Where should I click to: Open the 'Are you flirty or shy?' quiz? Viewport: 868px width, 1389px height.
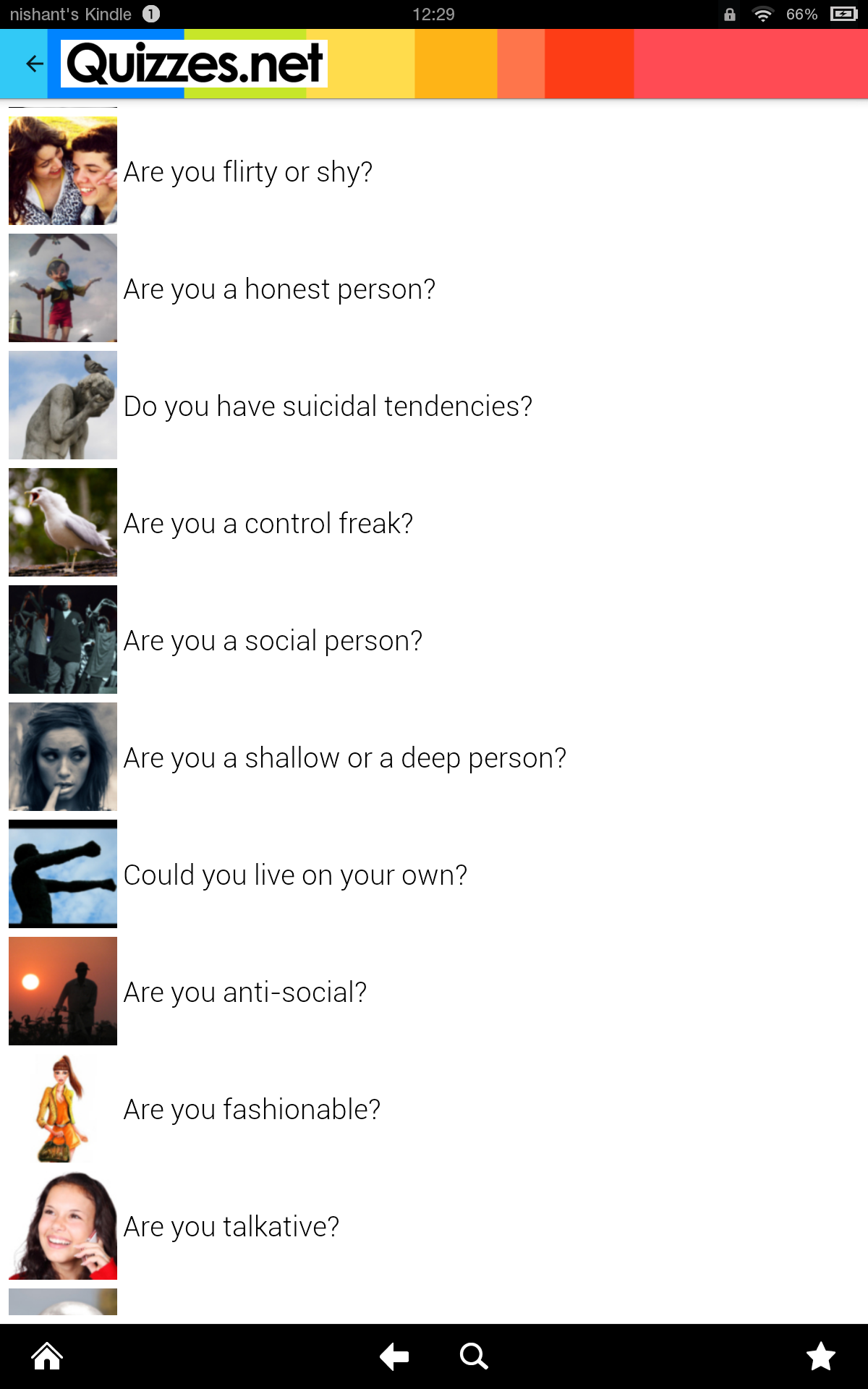coord(247,172)
